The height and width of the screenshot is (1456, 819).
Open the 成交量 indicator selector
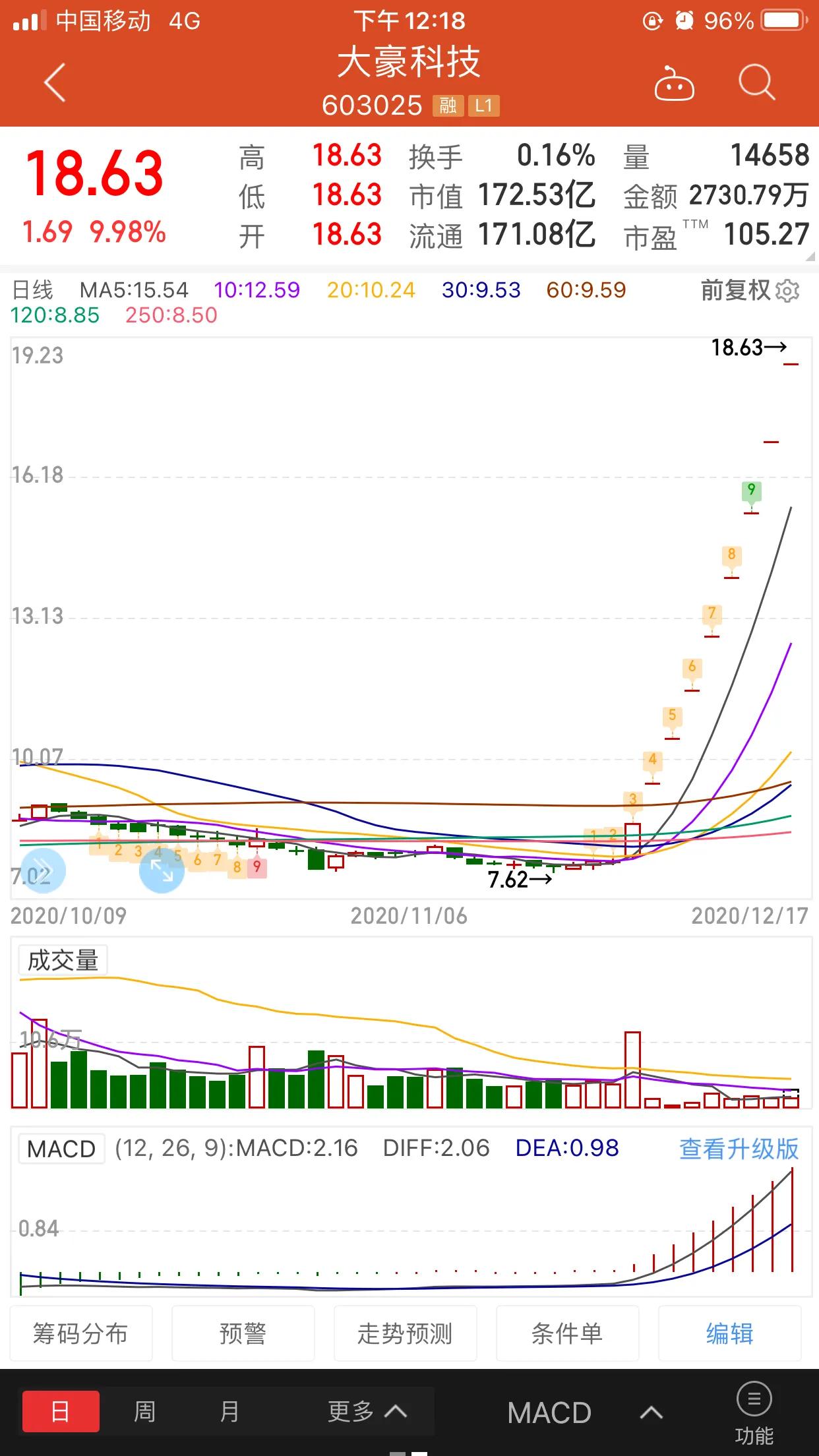(63, 960)
